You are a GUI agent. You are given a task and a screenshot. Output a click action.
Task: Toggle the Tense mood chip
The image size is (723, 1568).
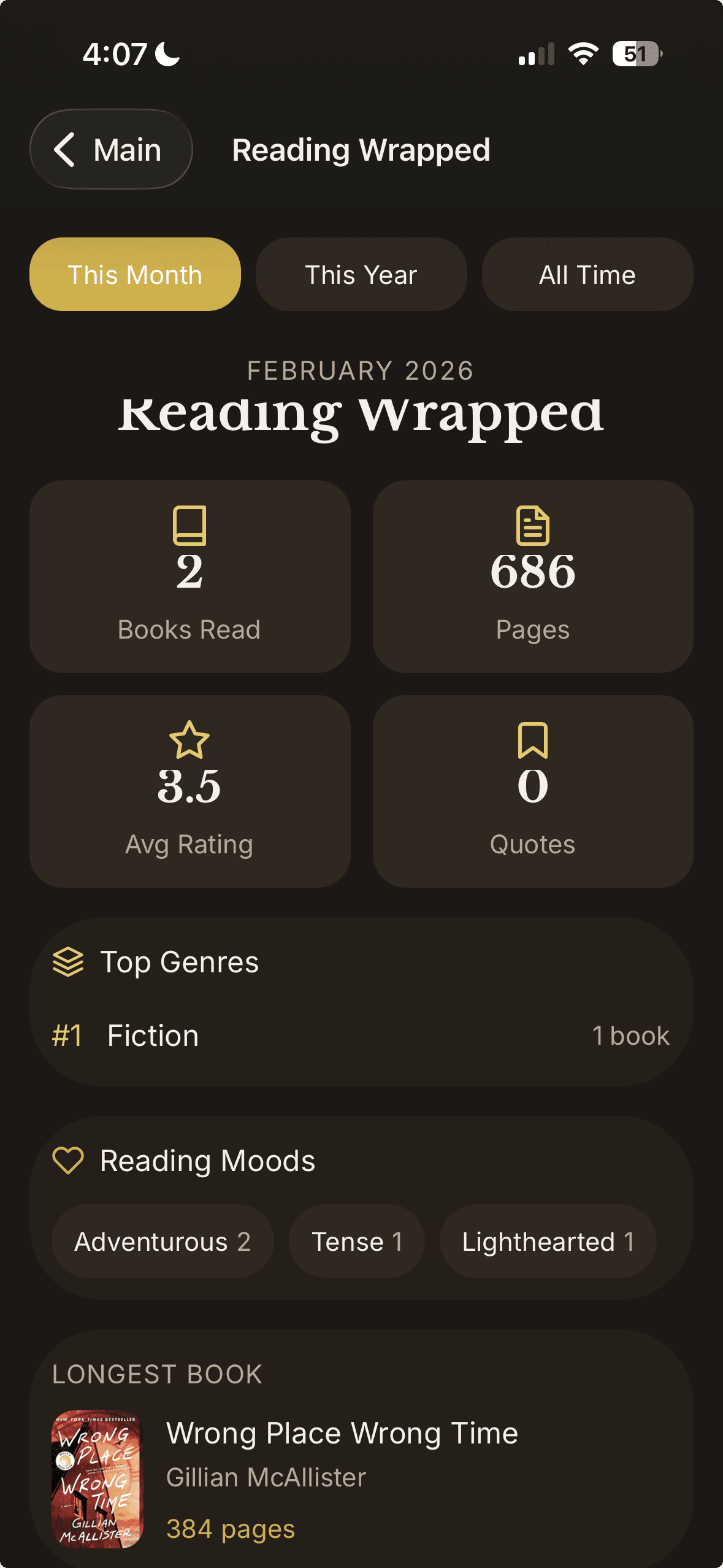point(356,1241)
